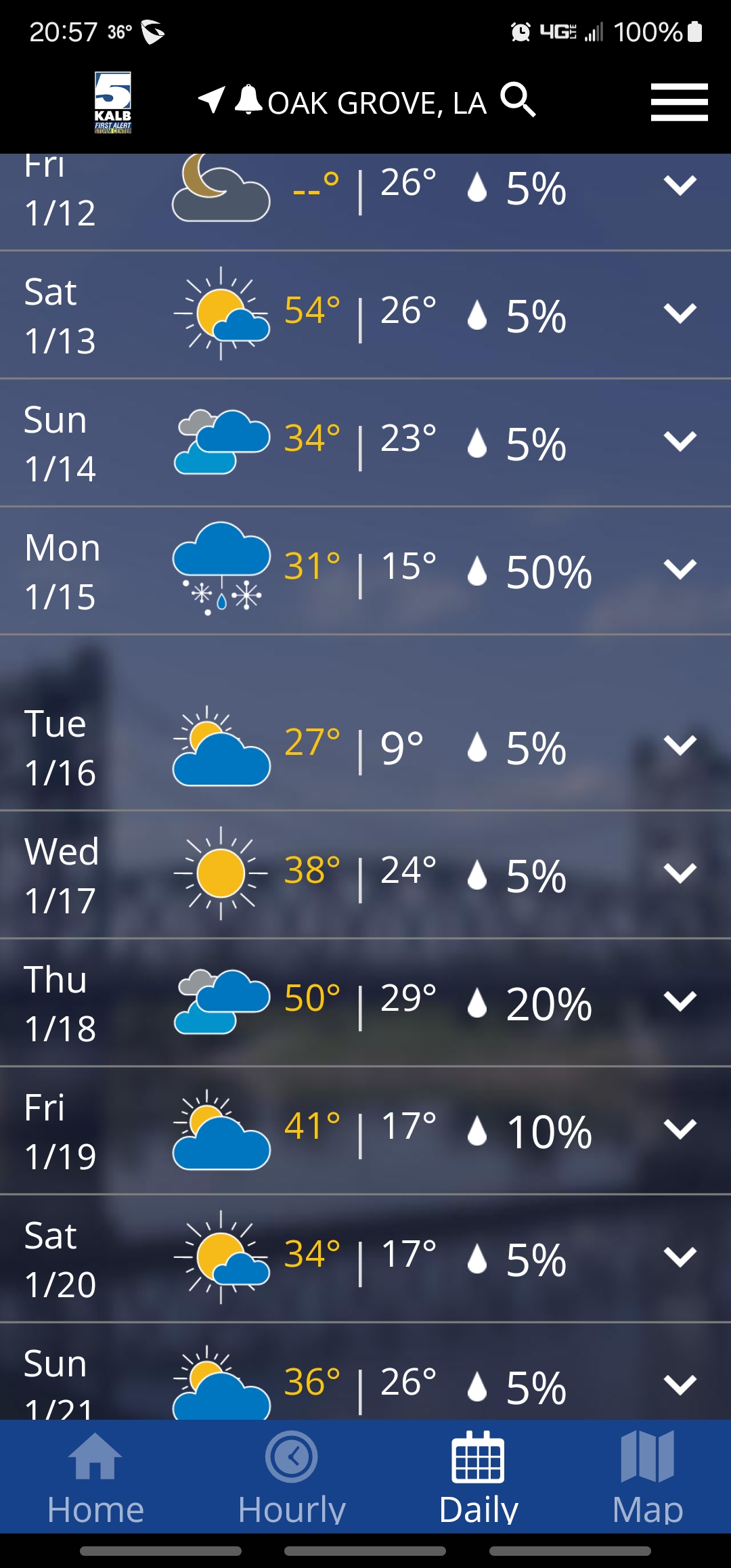Tap the KALB 5 logo
Viewport: 731px width, 1568px height.
(112, 102)
